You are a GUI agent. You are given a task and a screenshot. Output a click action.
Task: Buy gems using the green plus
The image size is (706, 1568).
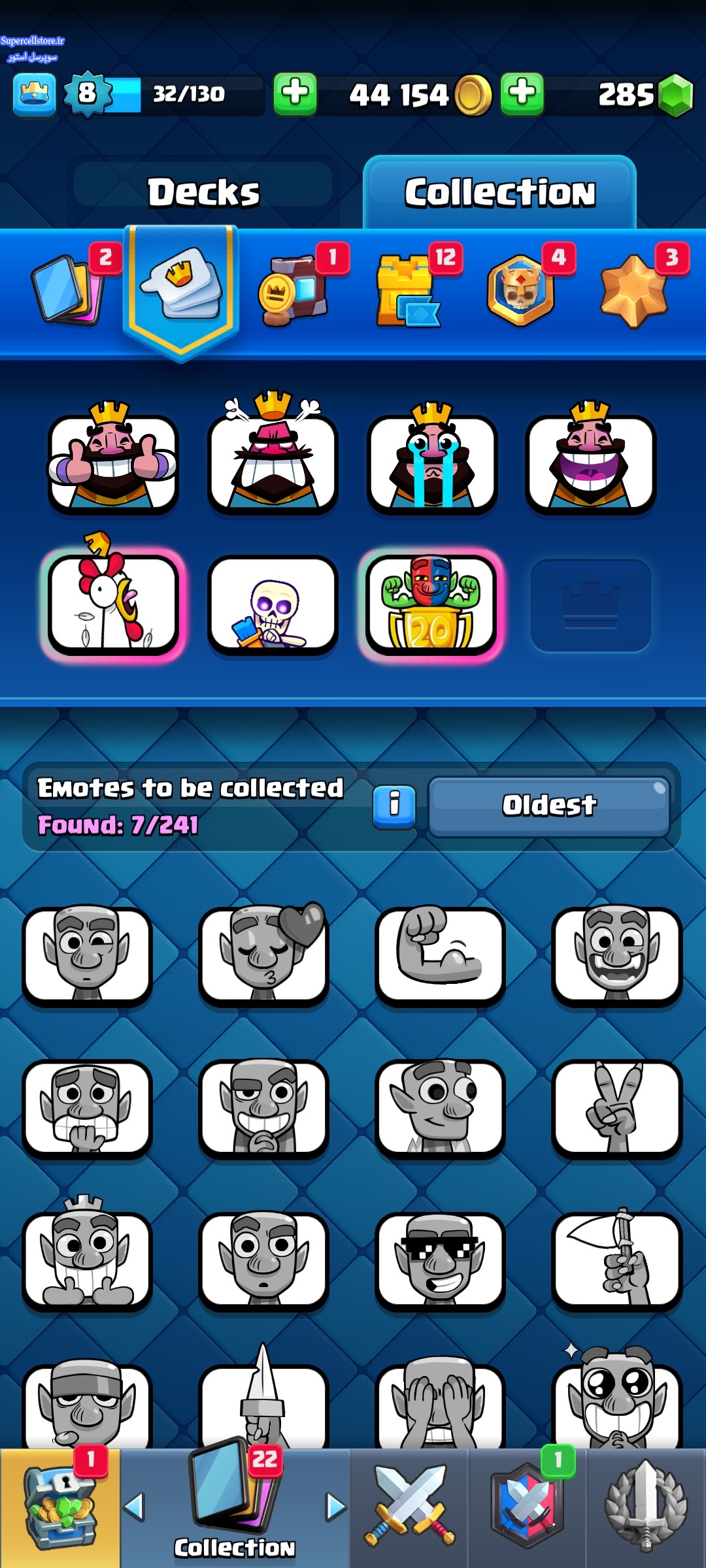click(522, 95)
